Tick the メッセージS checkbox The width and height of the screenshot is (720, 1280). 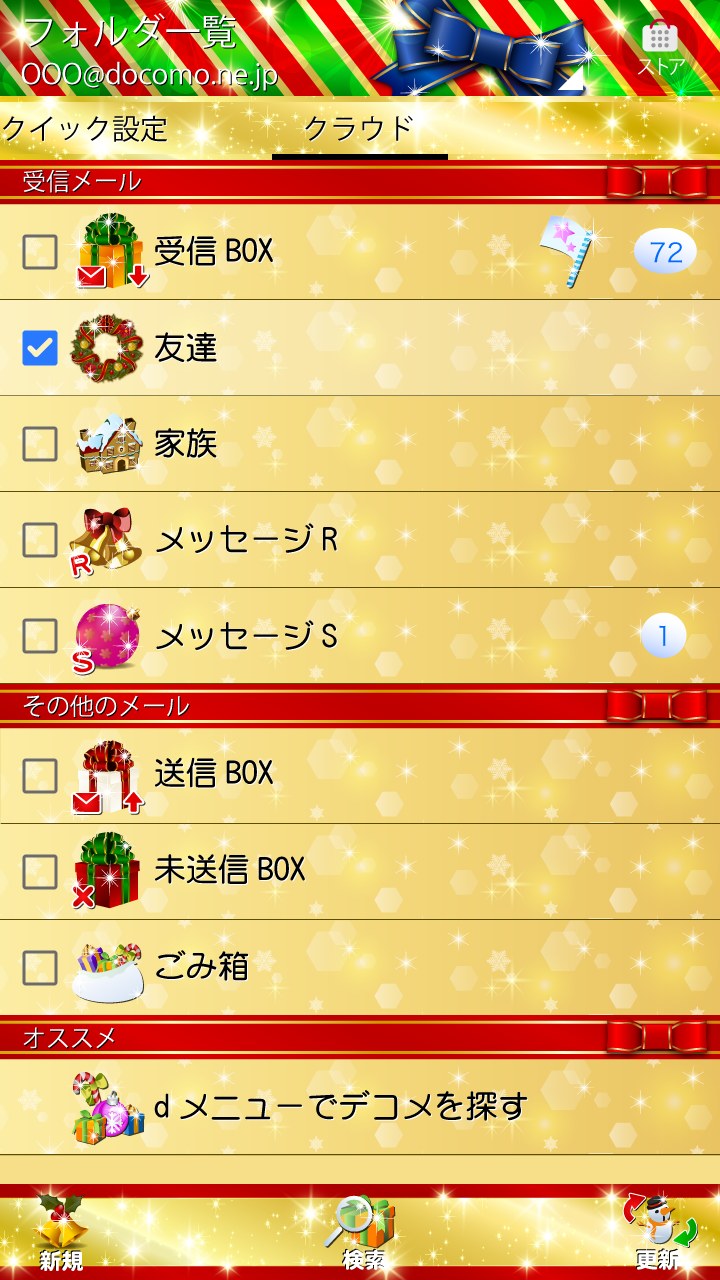[x=40, y=636]
